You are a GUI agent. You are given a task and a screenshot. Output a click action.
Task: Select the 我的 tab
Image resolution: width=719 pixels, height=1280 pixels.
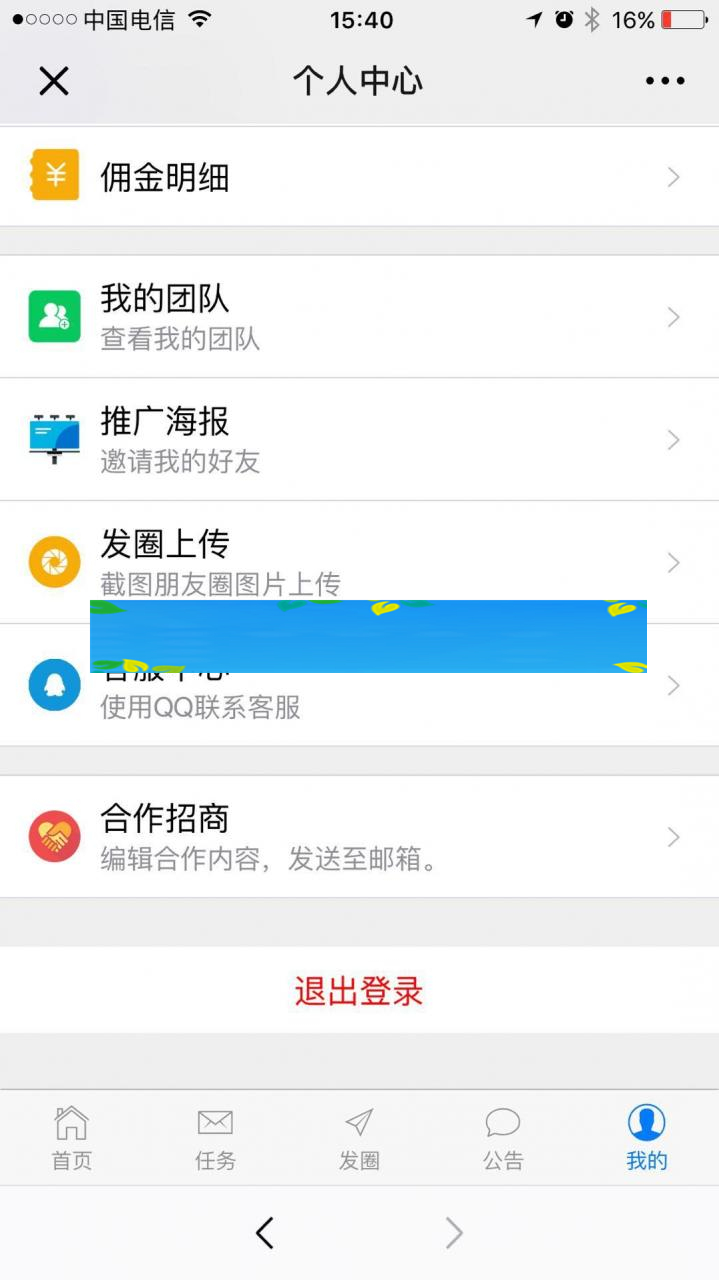coord(646,1138)
